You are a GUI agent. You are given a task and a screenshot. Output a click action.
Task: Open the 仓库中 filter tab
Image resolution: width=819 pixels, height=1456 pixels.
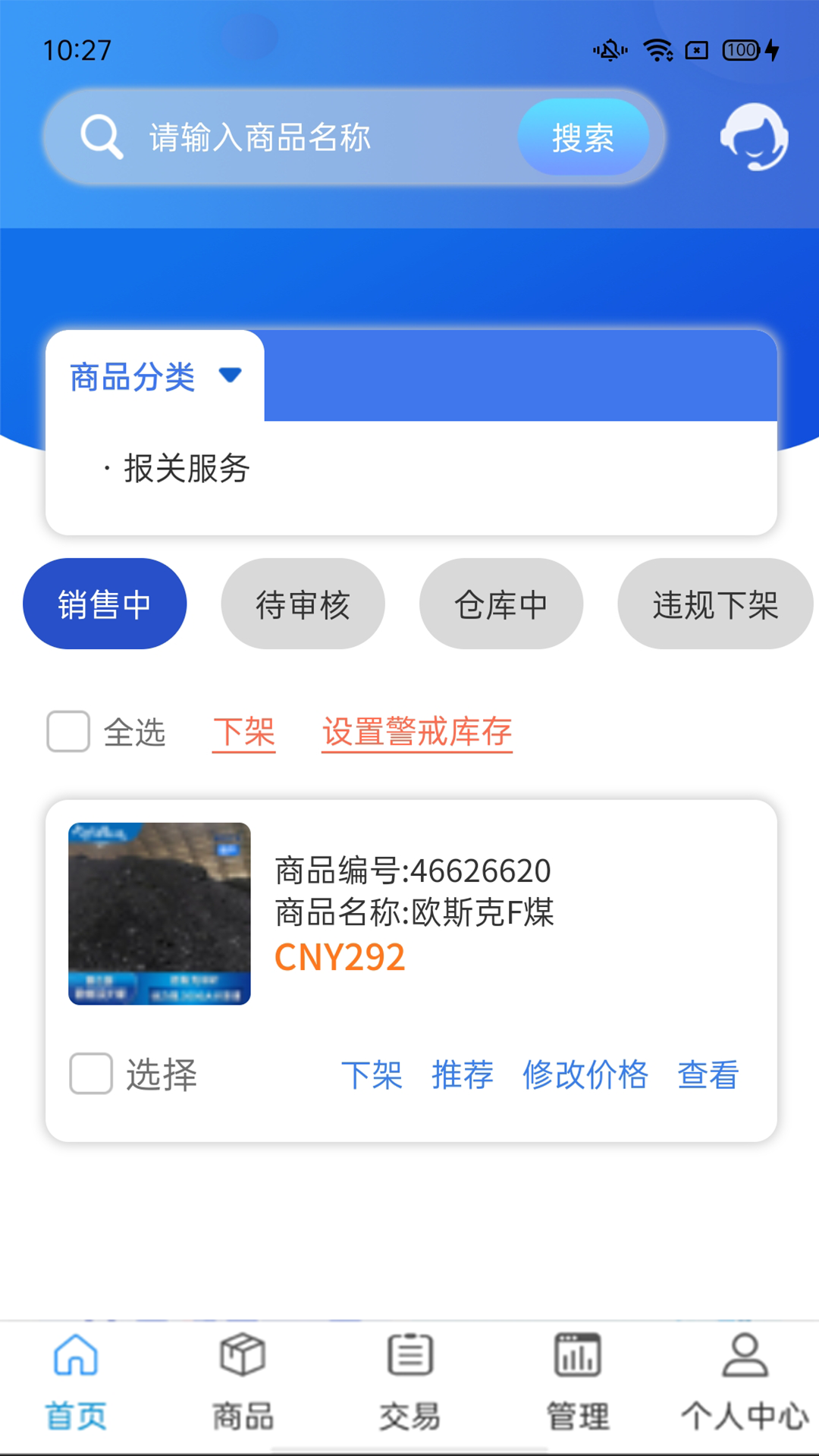point(501,603)
